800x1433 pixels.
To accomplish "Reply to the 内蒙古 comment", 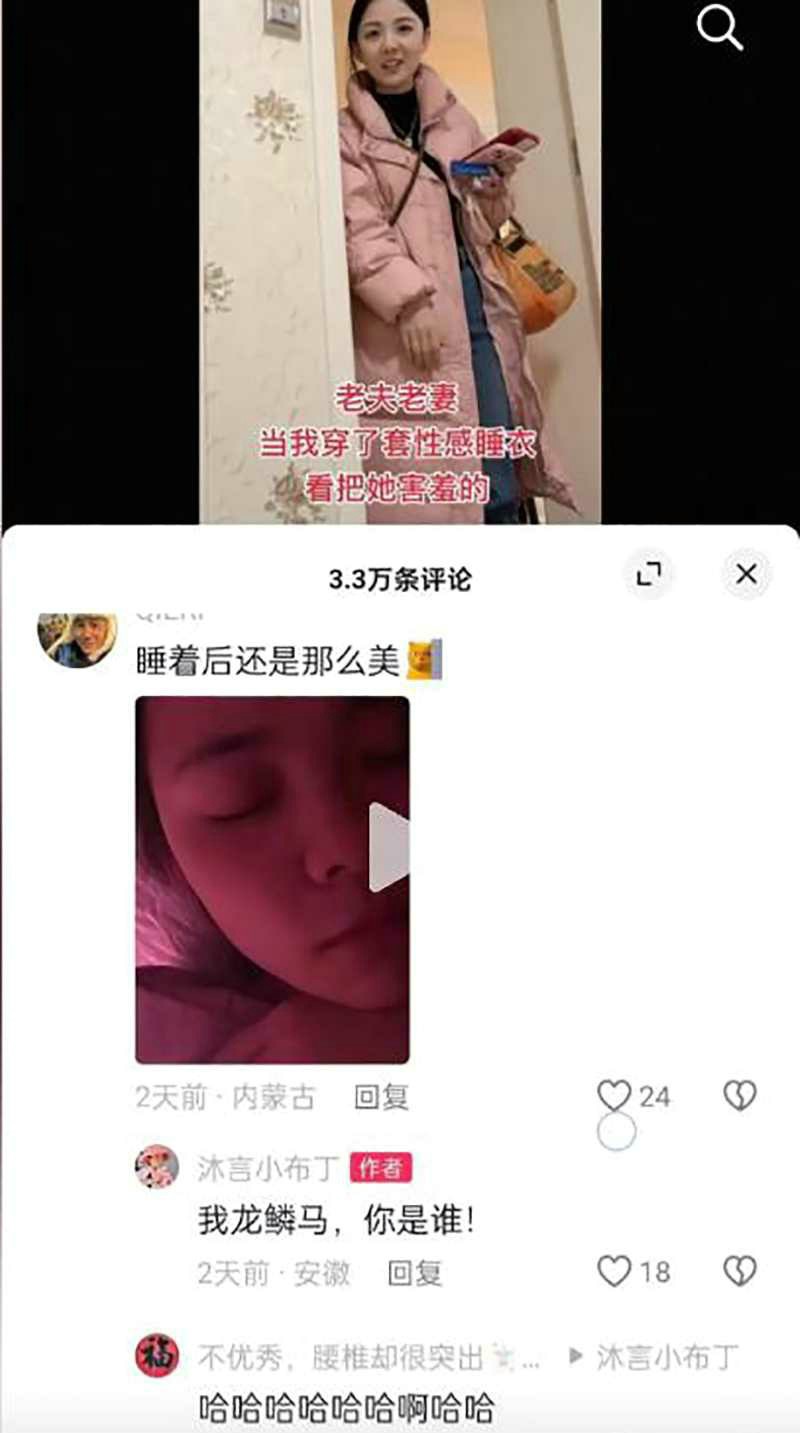I will (381, 1097).
